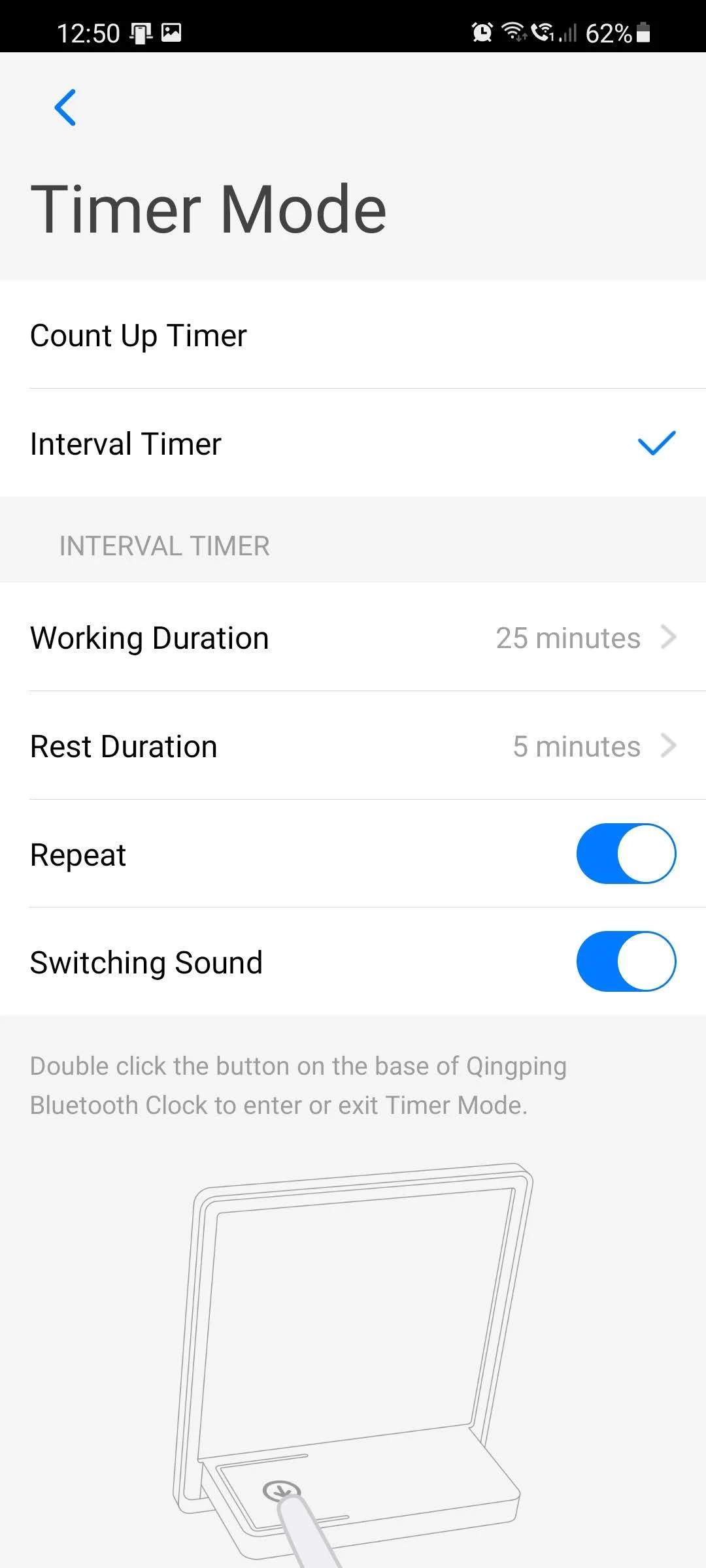Turn off the Repeat switch
The height and width of the screenshot is (1568, 706).
[x=626, y=854]
